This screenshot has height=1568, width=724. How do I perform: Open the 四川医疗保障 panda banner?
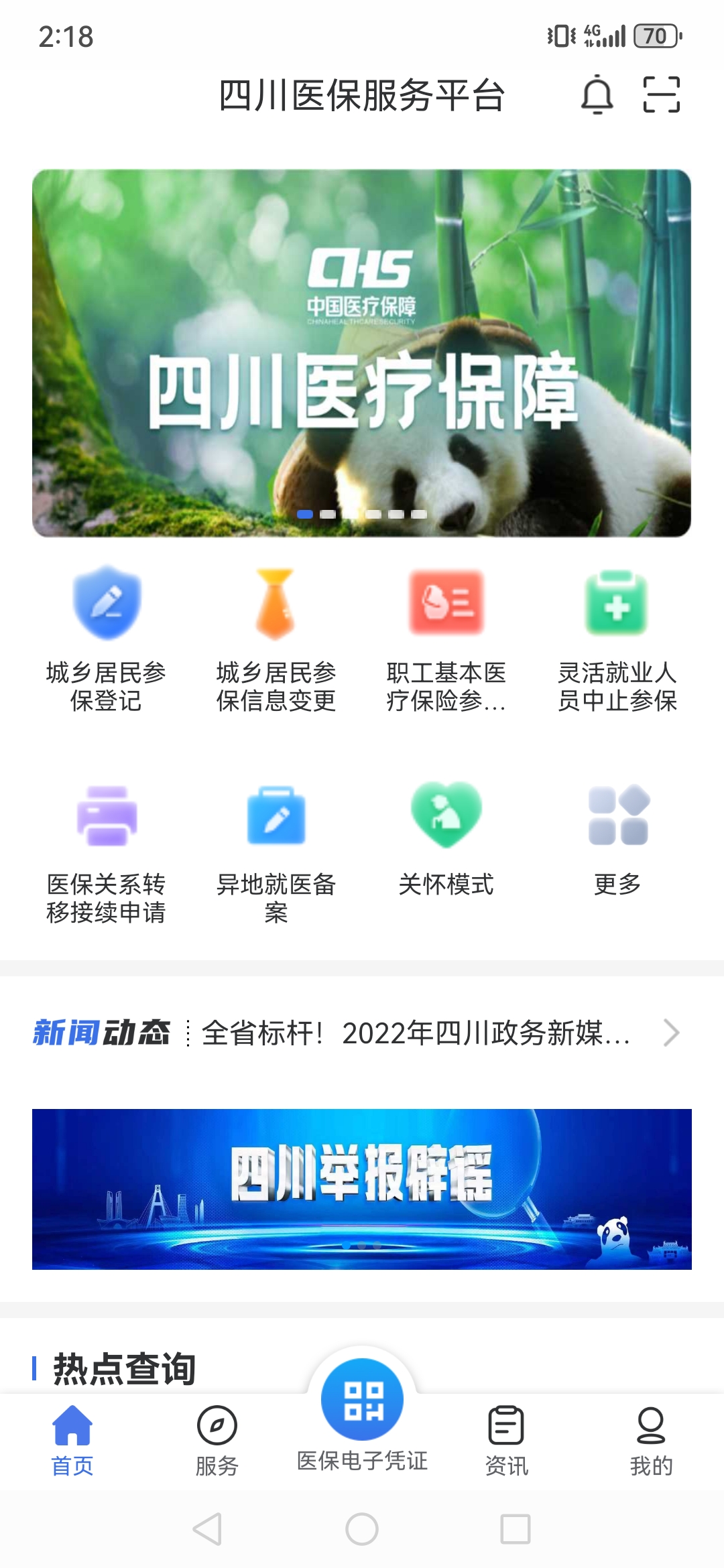click(x=361, y=353)
